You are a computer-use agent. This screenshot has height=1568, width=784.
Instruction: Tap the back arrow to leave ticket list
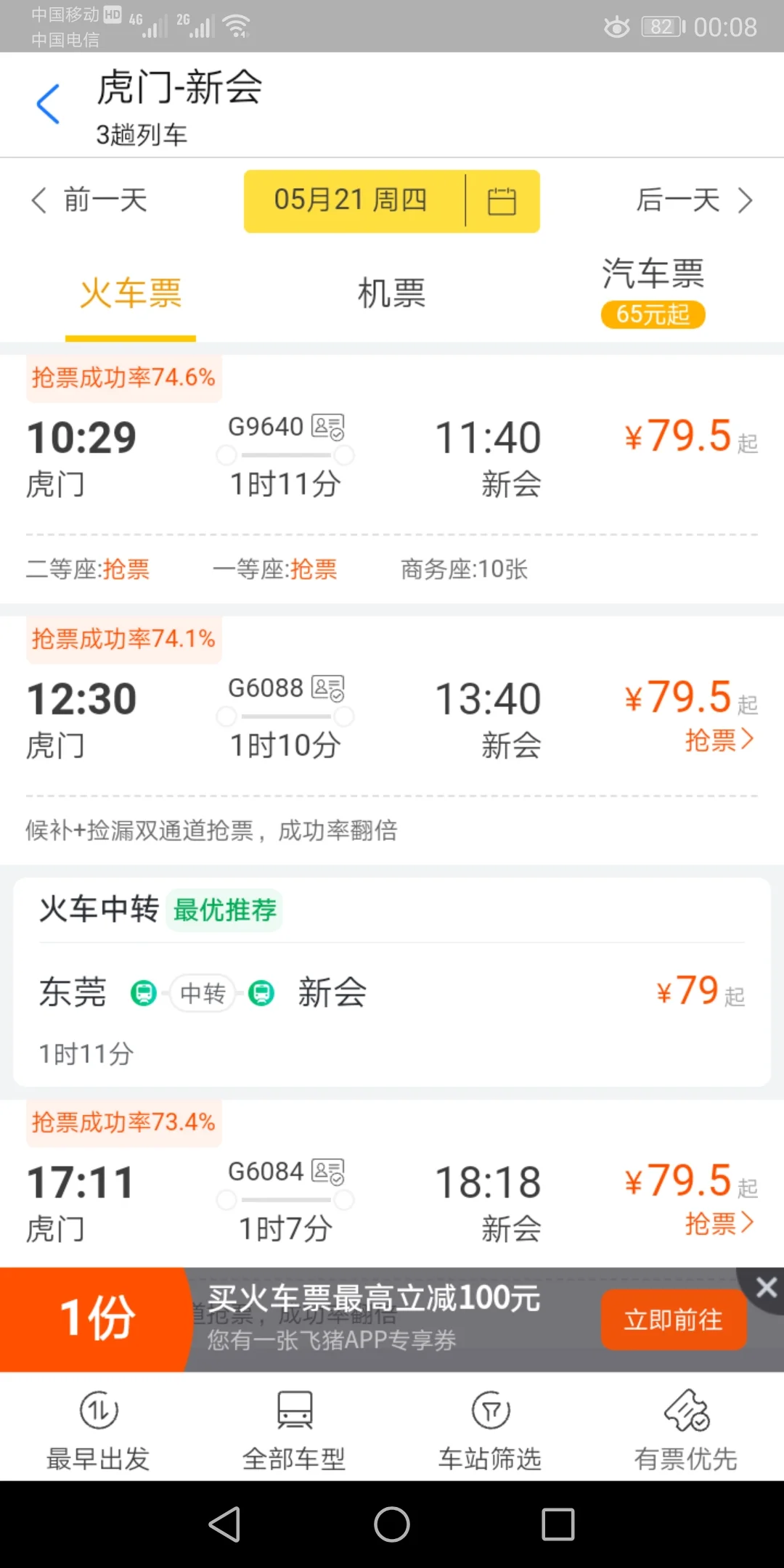click(48, 104)
